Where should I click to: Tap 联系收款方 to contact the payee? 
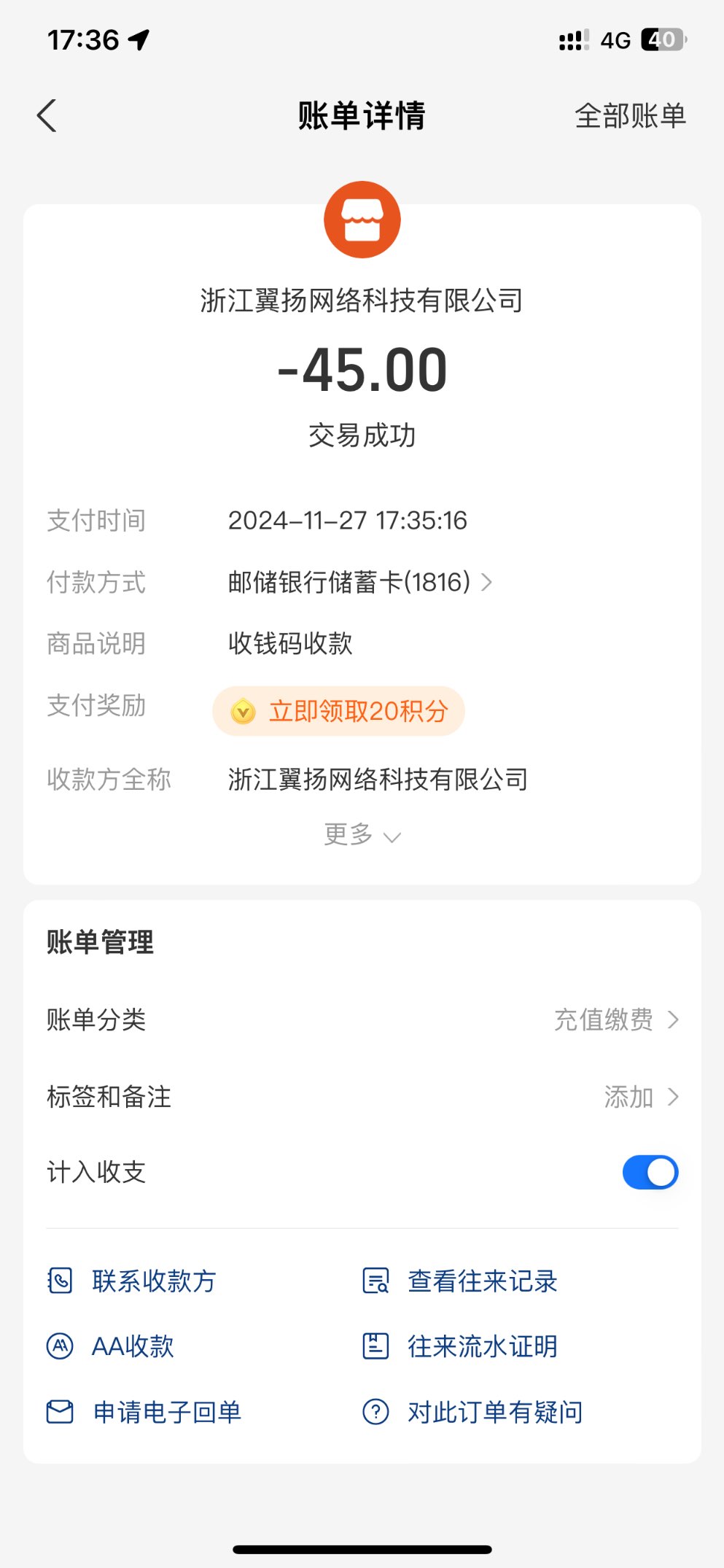(133, 1281)
